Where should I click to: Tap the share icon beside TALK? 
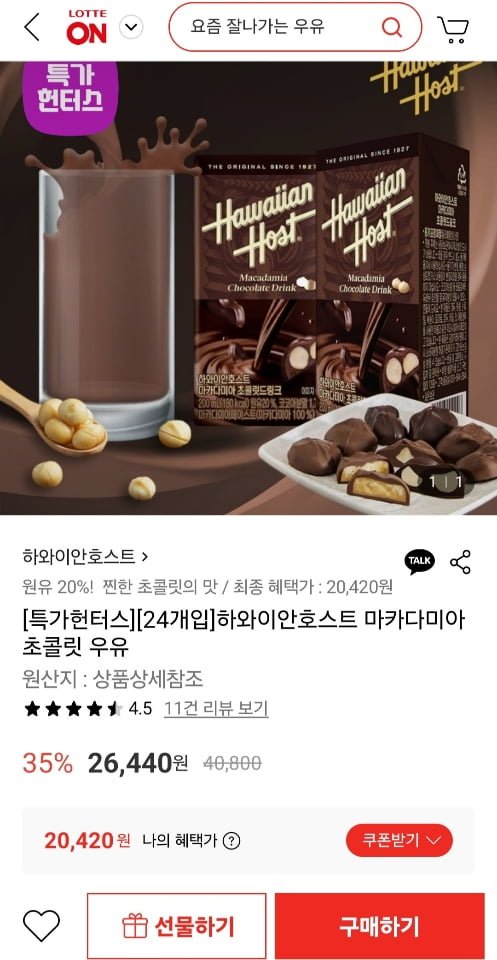point(460,561)
